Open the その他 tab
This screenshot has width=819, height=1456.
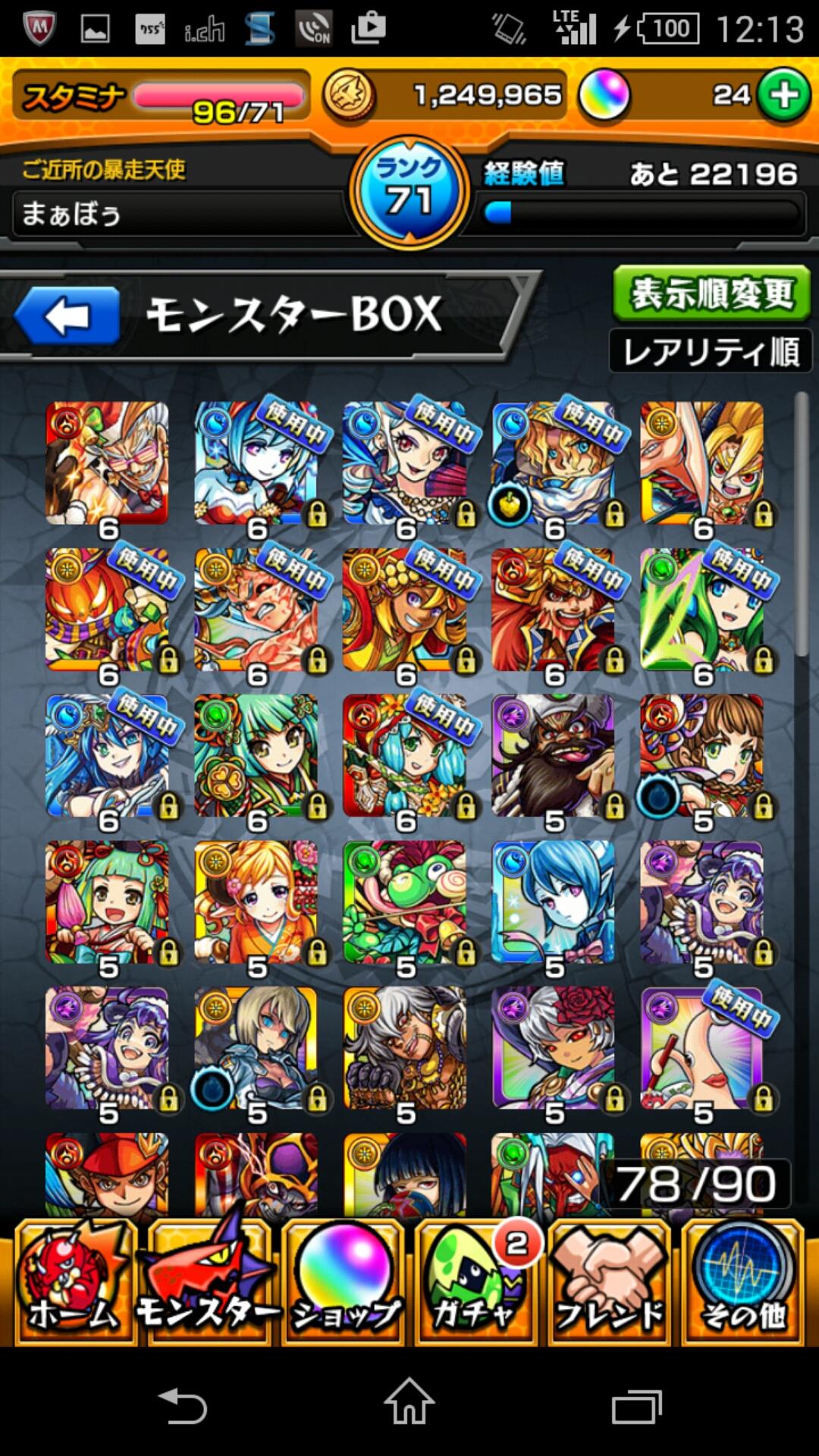pos(742,1283)
